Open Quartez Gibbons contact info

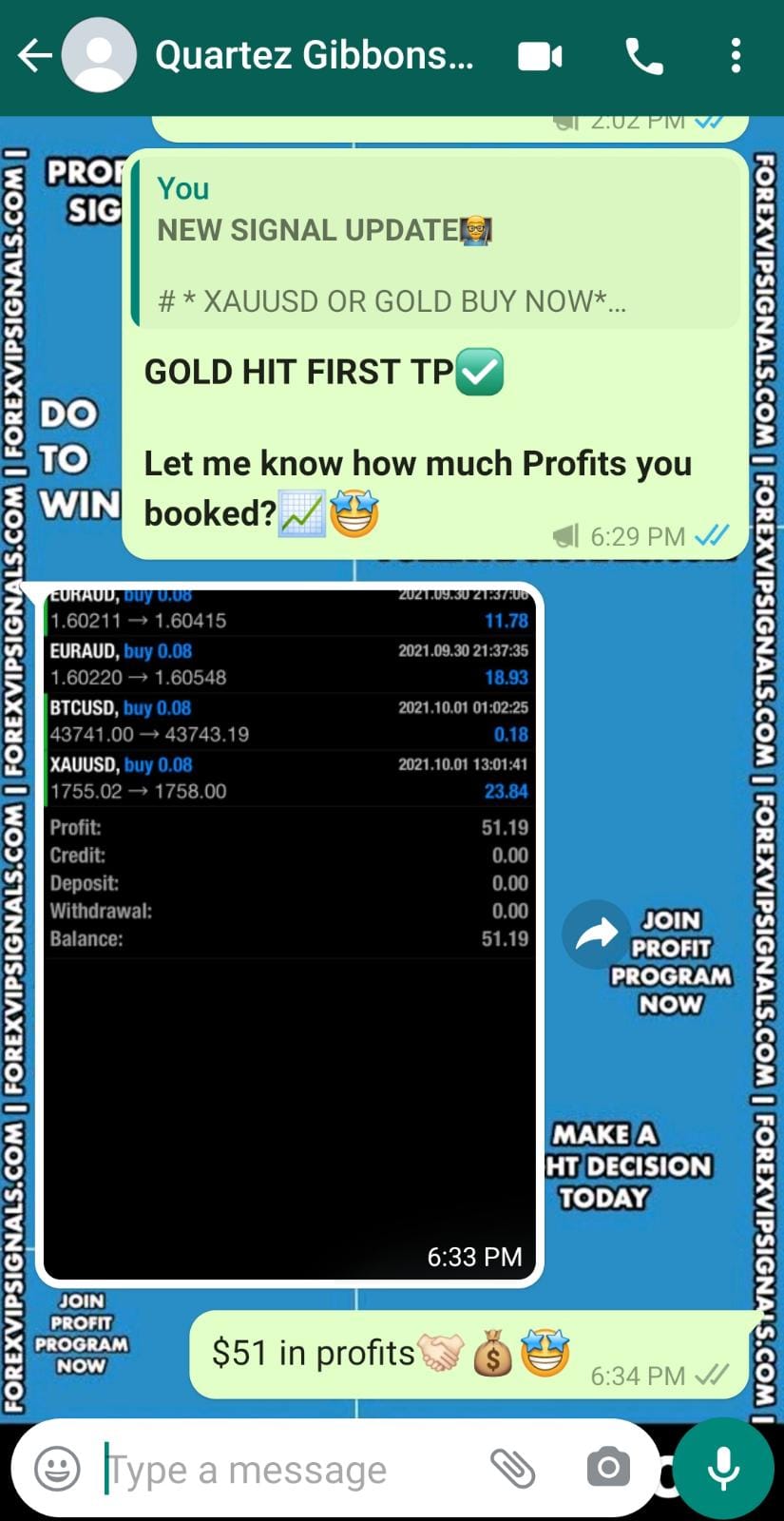(x=314, y=56)
